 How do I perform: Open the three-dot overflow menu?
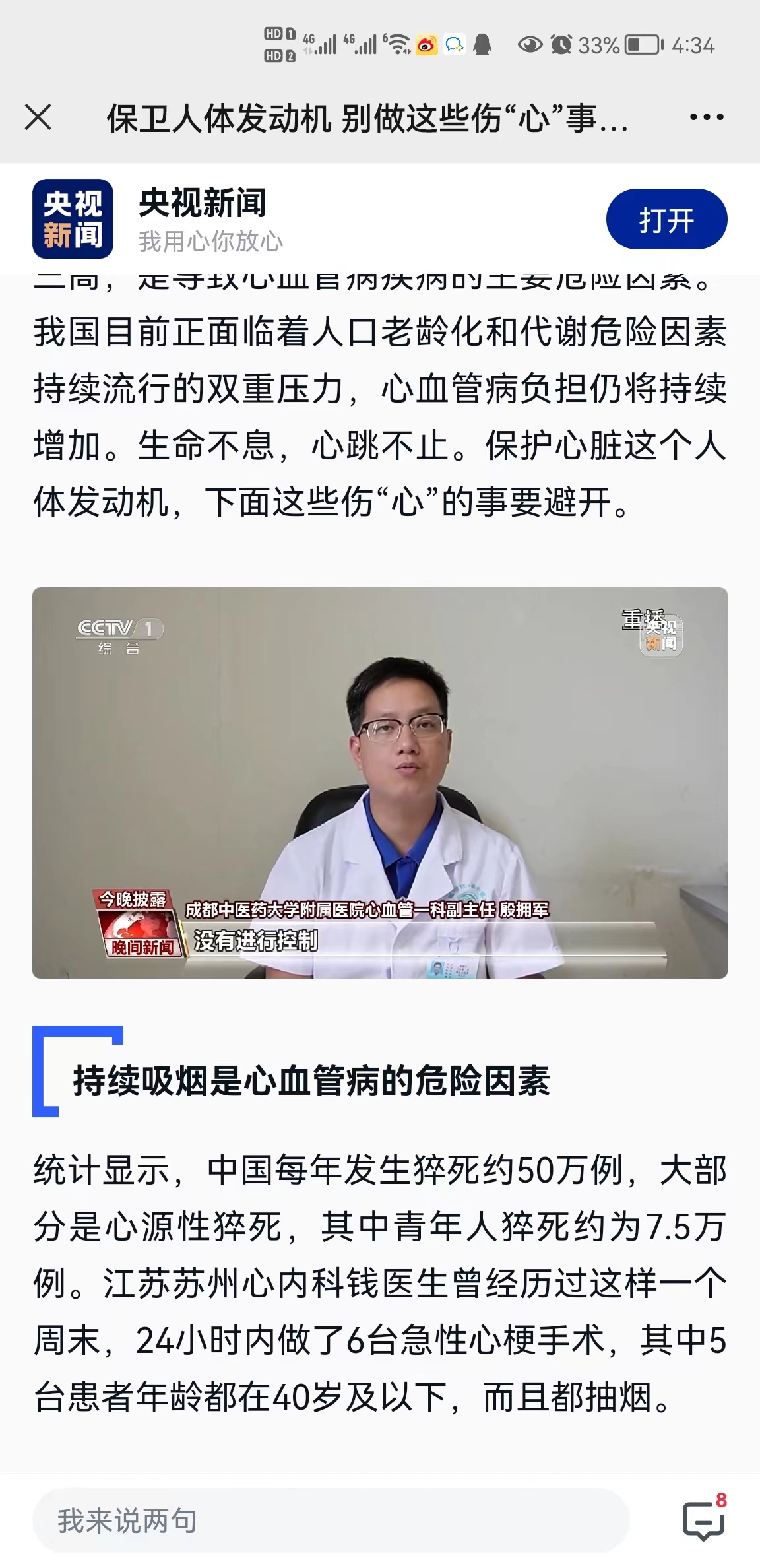pos(706,118)
